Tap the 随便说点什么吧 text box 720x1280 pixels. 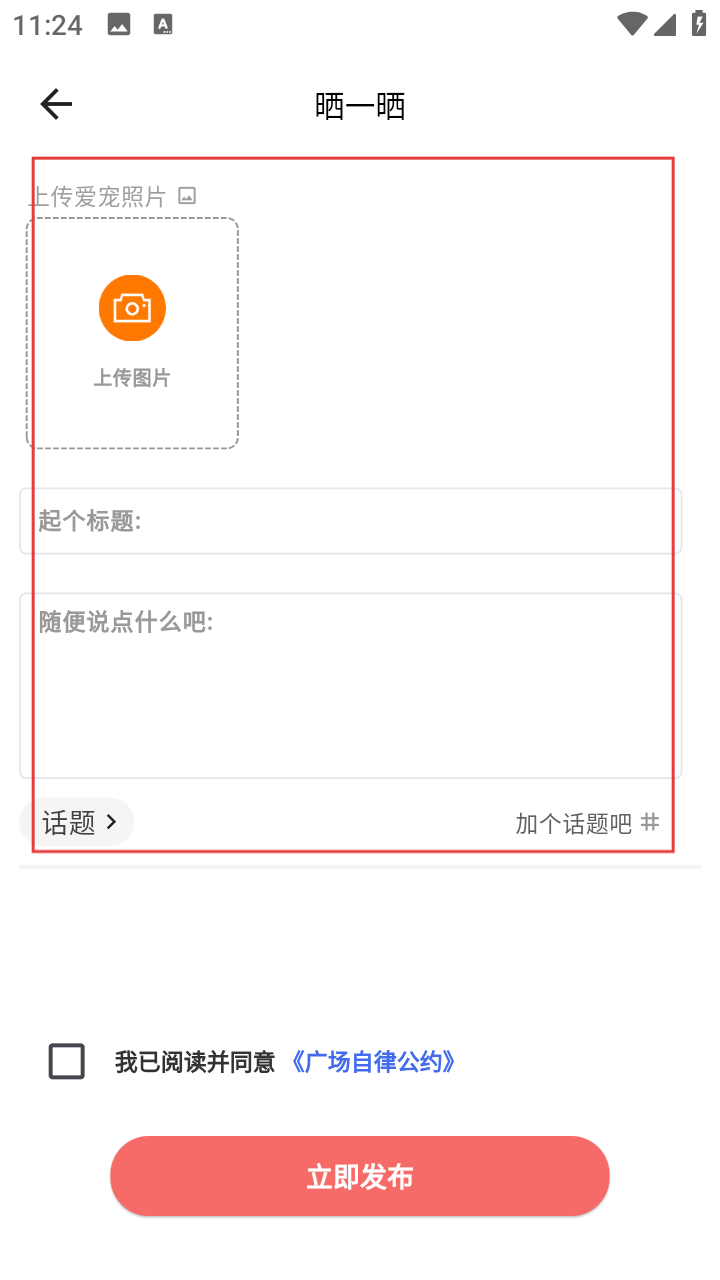coord(350,685)
